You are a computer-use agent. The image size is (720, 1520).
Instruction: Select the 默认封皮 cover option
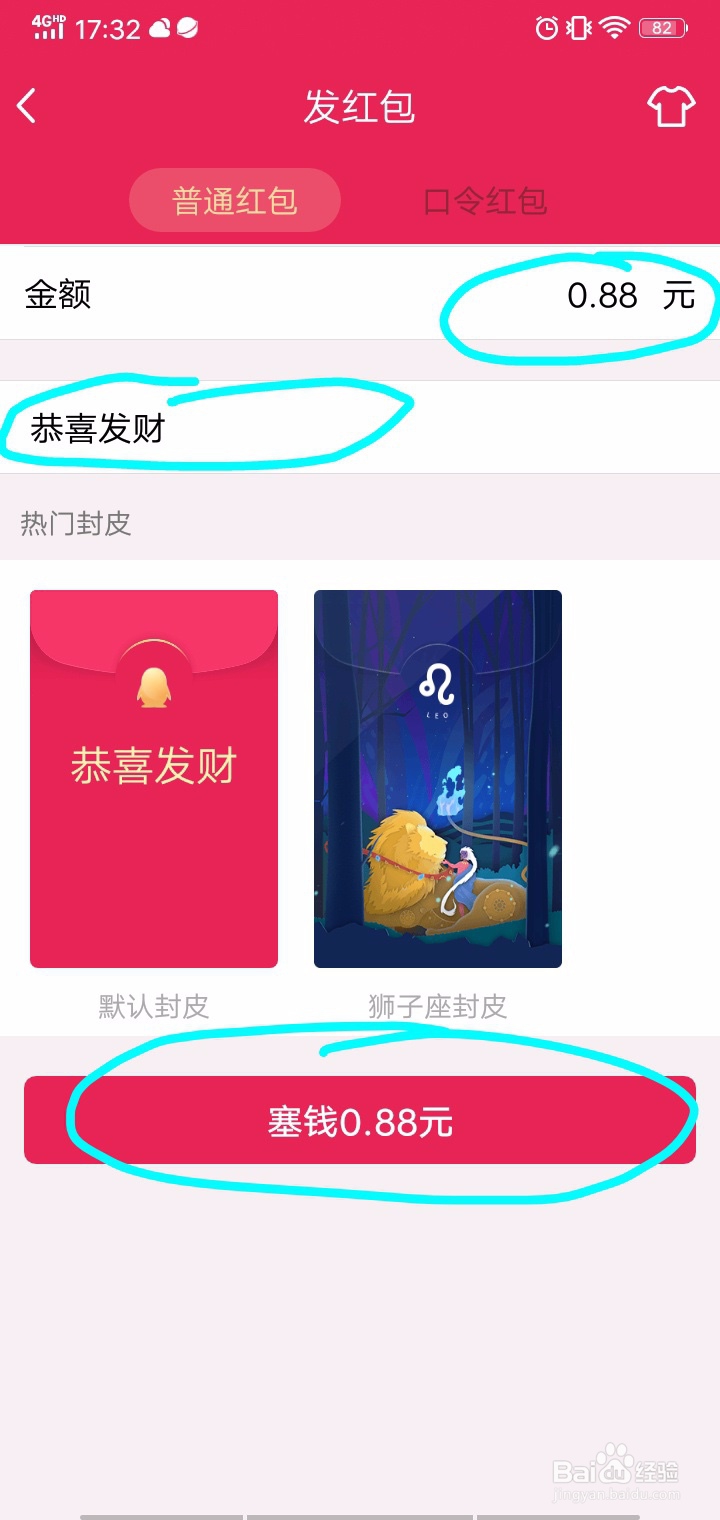click(152, 778)
